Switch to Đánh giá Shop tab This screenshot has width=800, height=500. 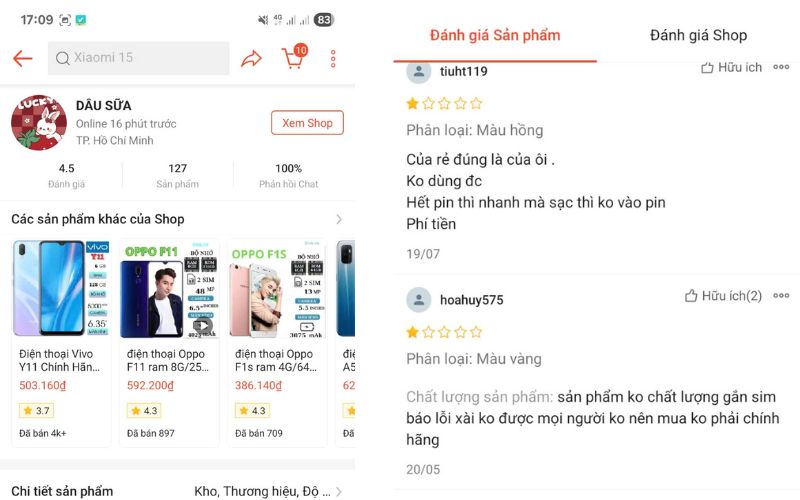click(698, 35)
